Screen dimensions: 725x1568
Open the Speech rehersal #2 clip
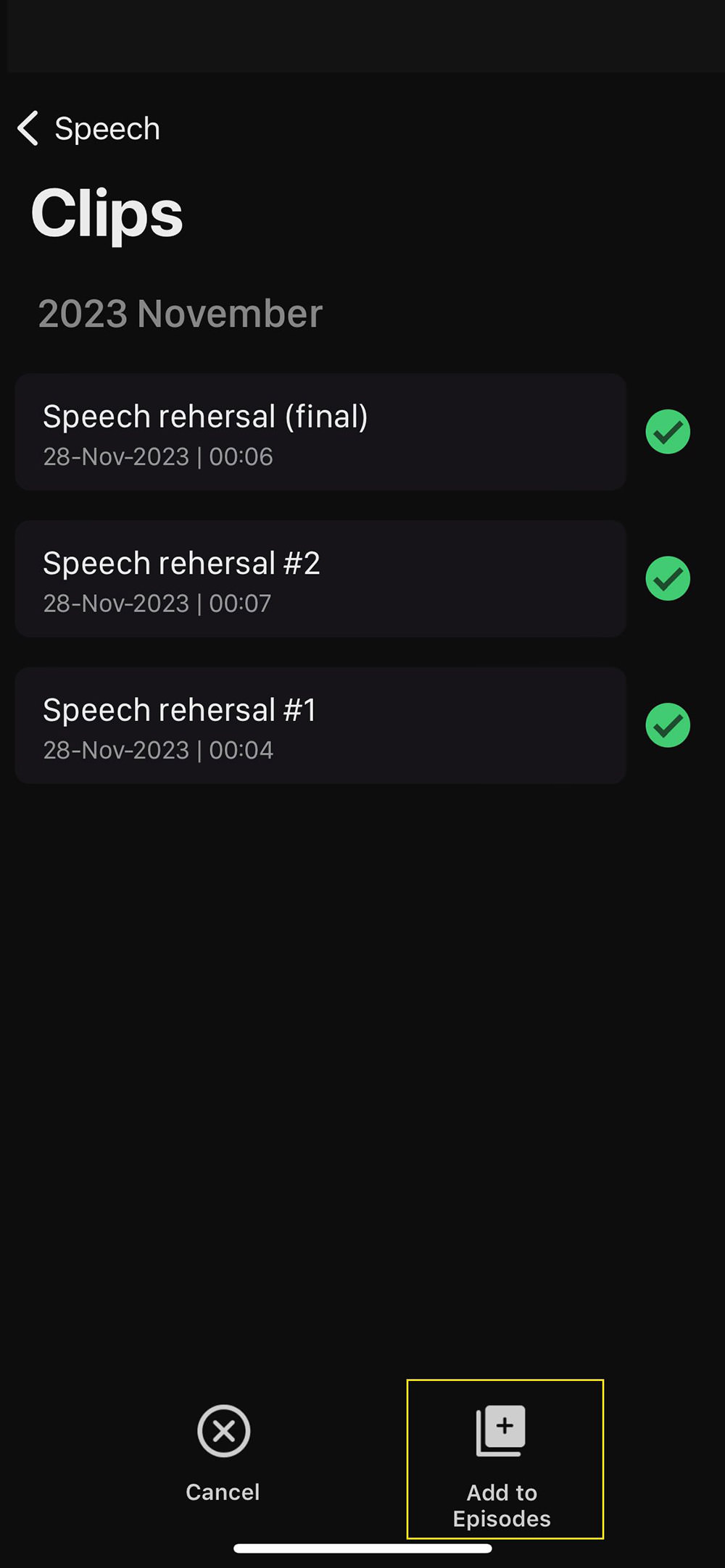(x=320, y=579)
